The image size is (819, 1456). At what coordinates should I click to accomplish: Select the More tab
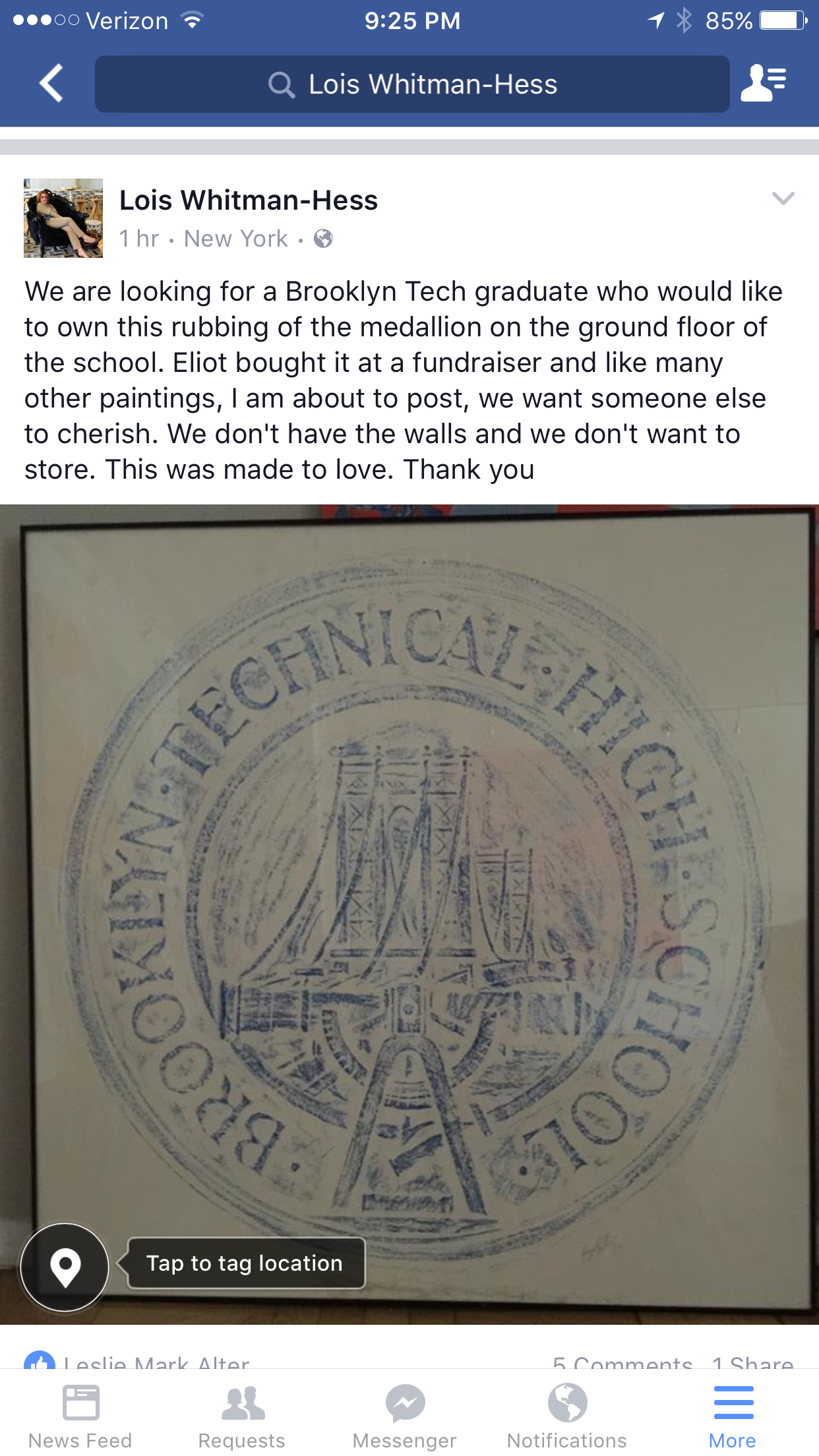tap(733, 1416)
